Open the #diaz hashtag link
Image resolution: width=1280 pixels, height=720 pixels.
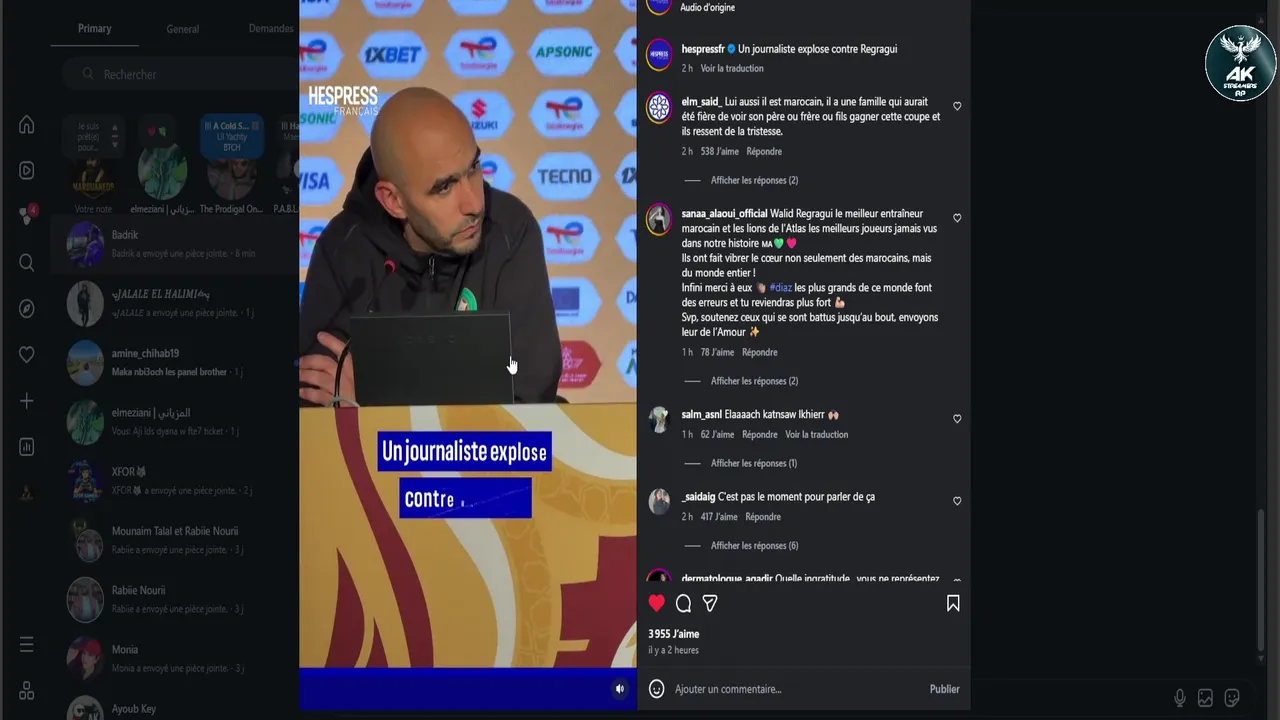pyautogui.click(x=780, y=287)
